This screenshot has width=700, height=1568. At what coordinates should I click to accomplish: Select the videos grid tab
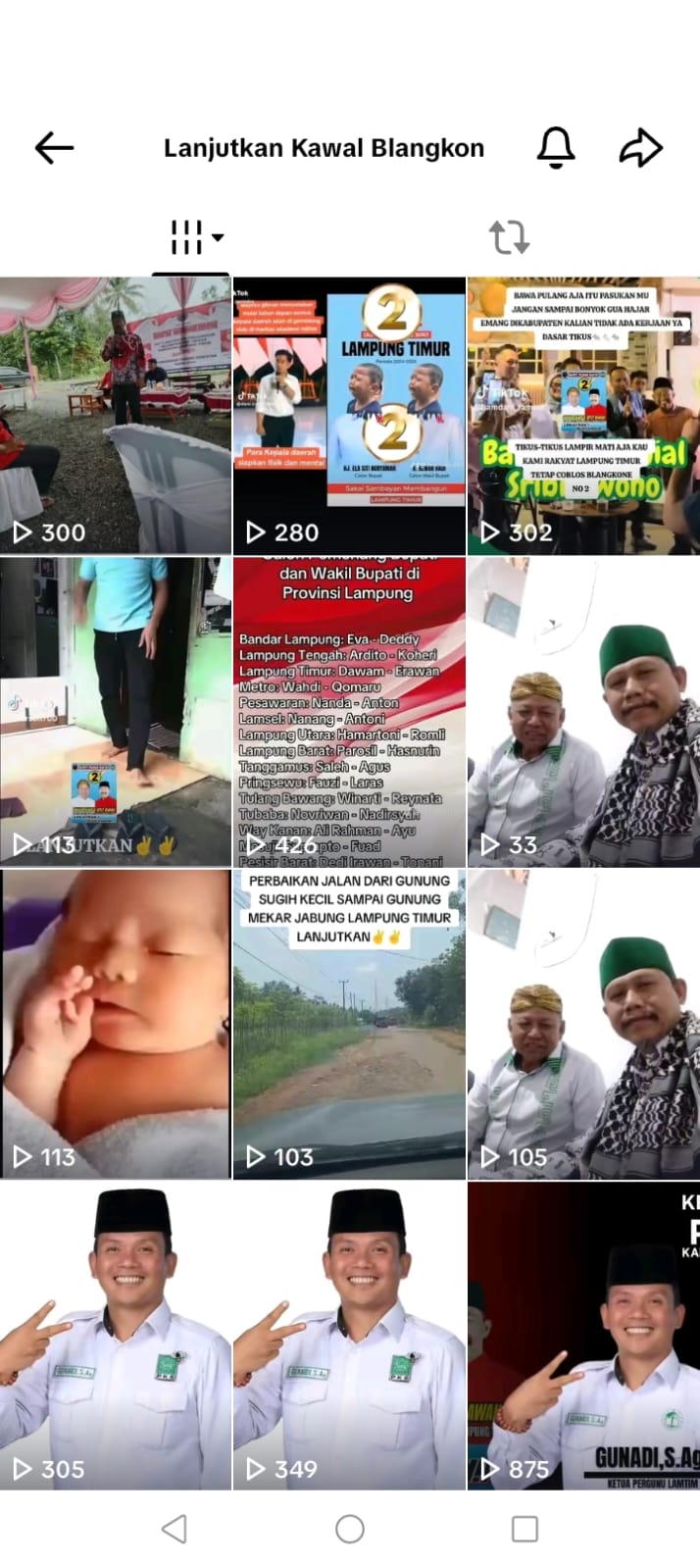pyautogui.click(x=191, y=237)
